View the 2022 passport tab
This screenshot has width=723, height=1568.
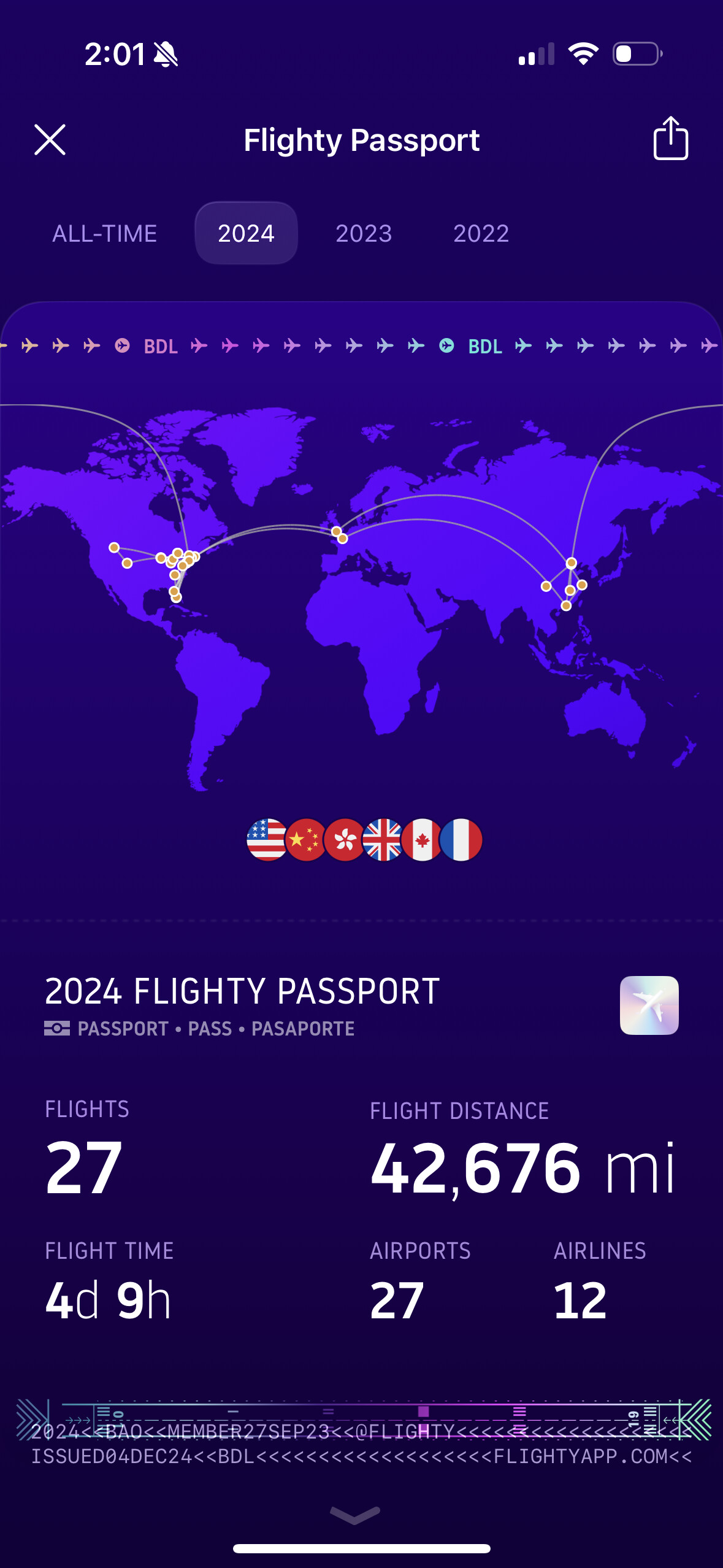click(481, 234)
